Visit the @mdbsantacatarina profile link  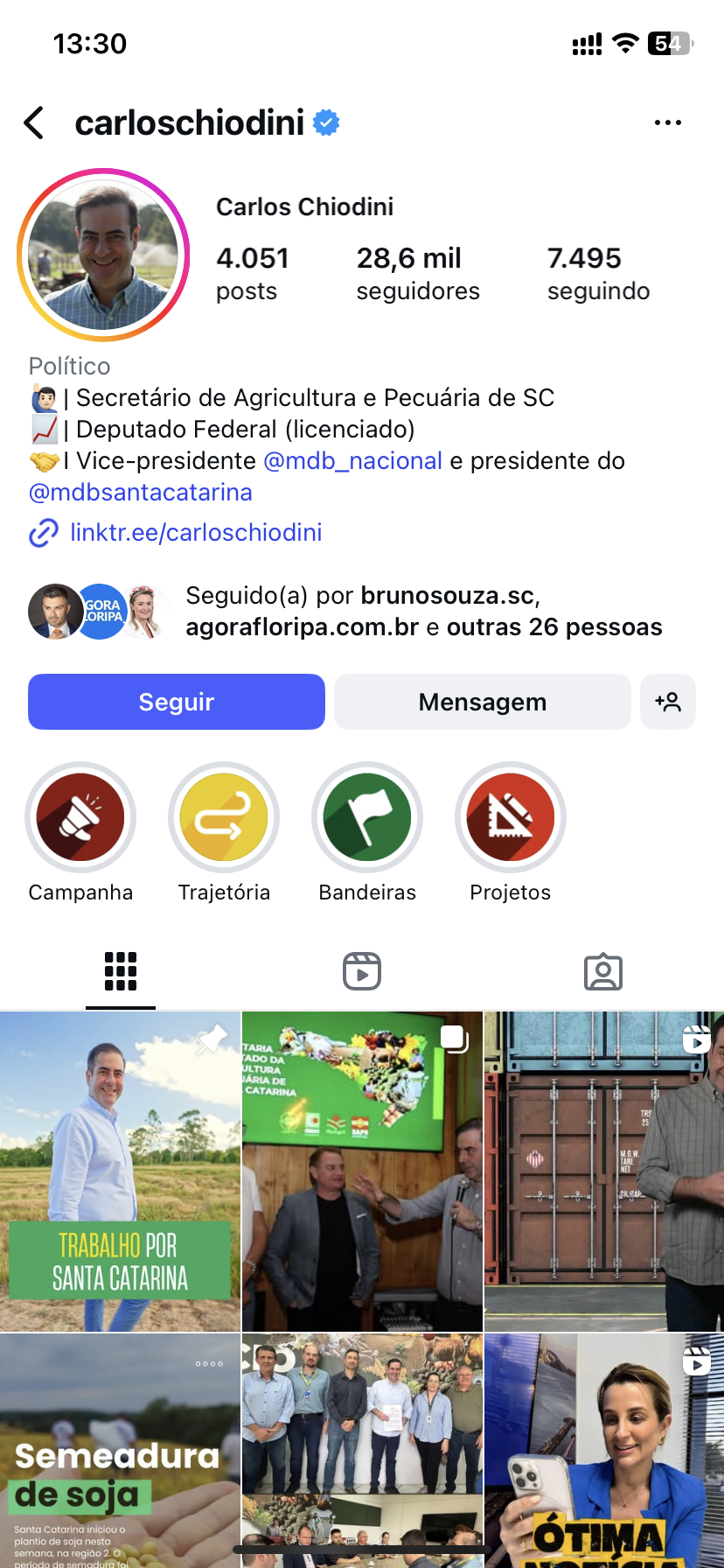[x=141, y=493]
